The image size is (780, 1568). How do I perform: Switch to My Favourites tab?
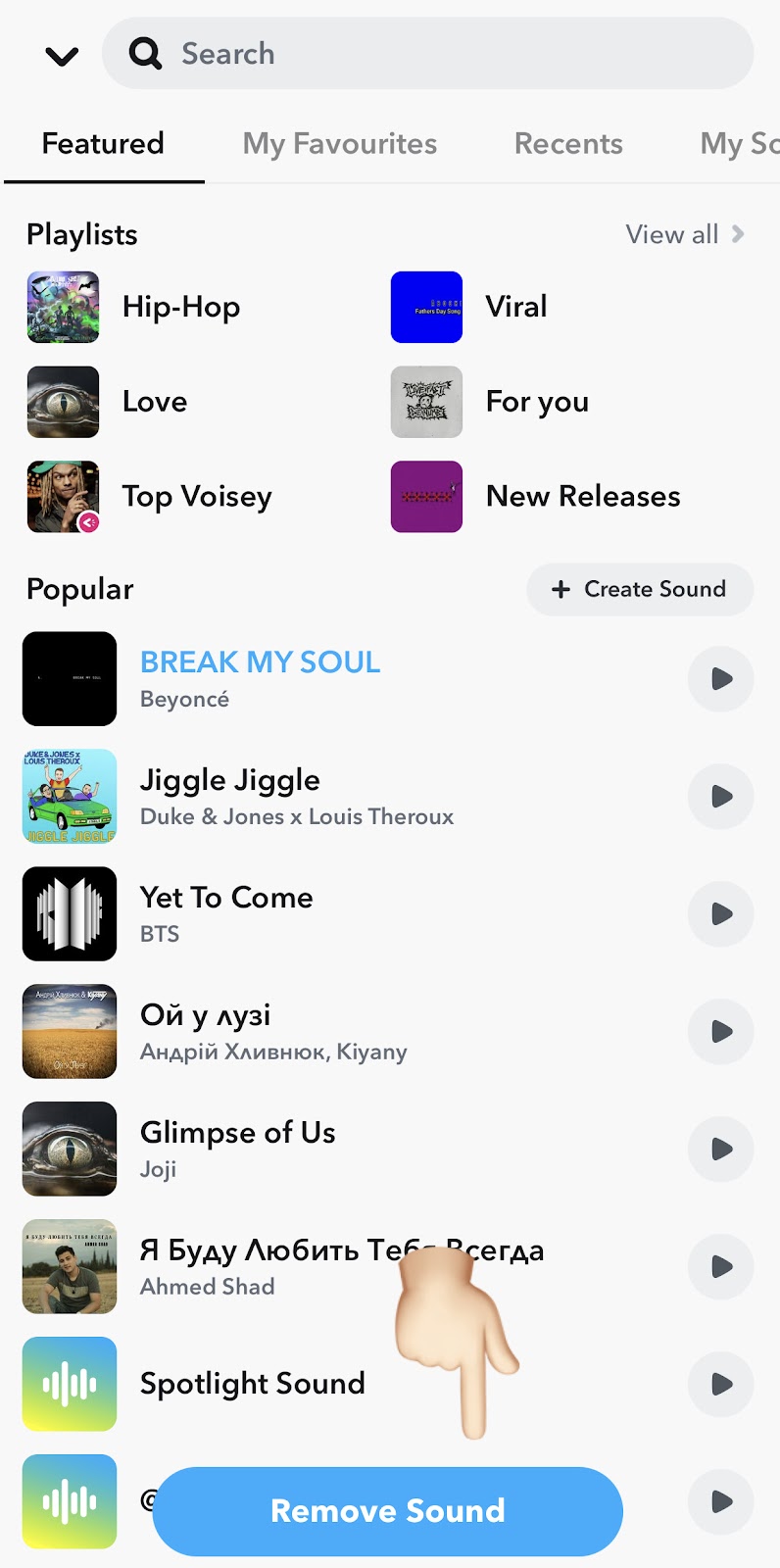click(339, 144)
